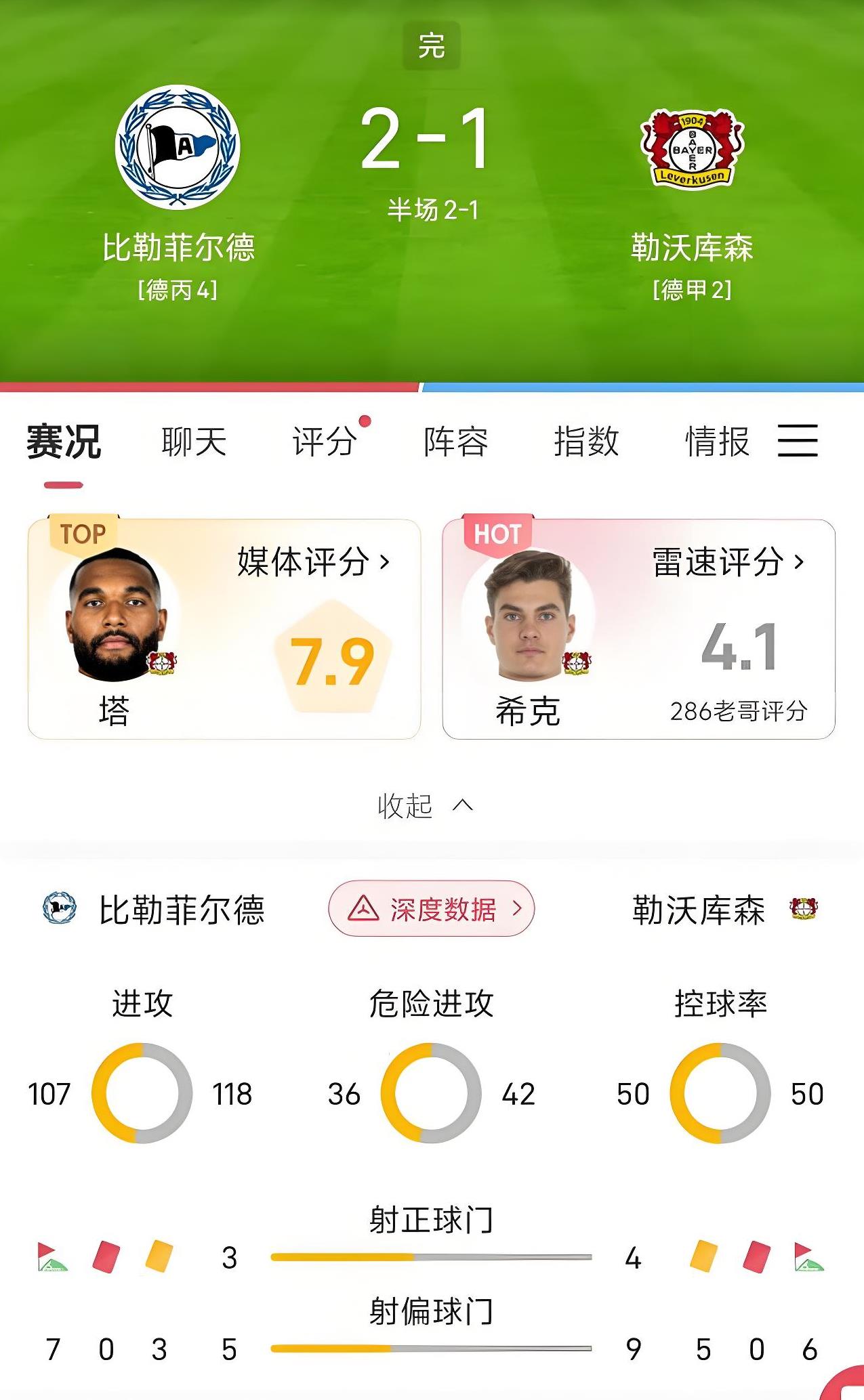Screen dimensions: 864x1400
Task: Open the 深度数据 deep data page
Action: [431, 910]
